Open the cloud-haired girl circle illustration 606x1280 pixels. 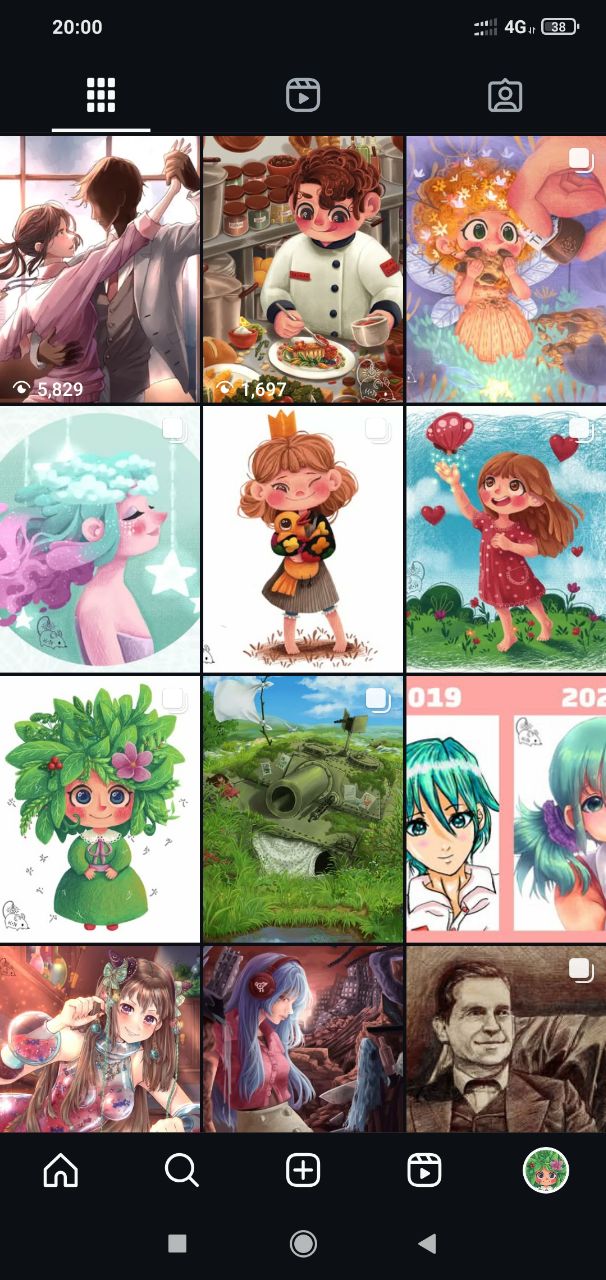(x=99, y=538)
